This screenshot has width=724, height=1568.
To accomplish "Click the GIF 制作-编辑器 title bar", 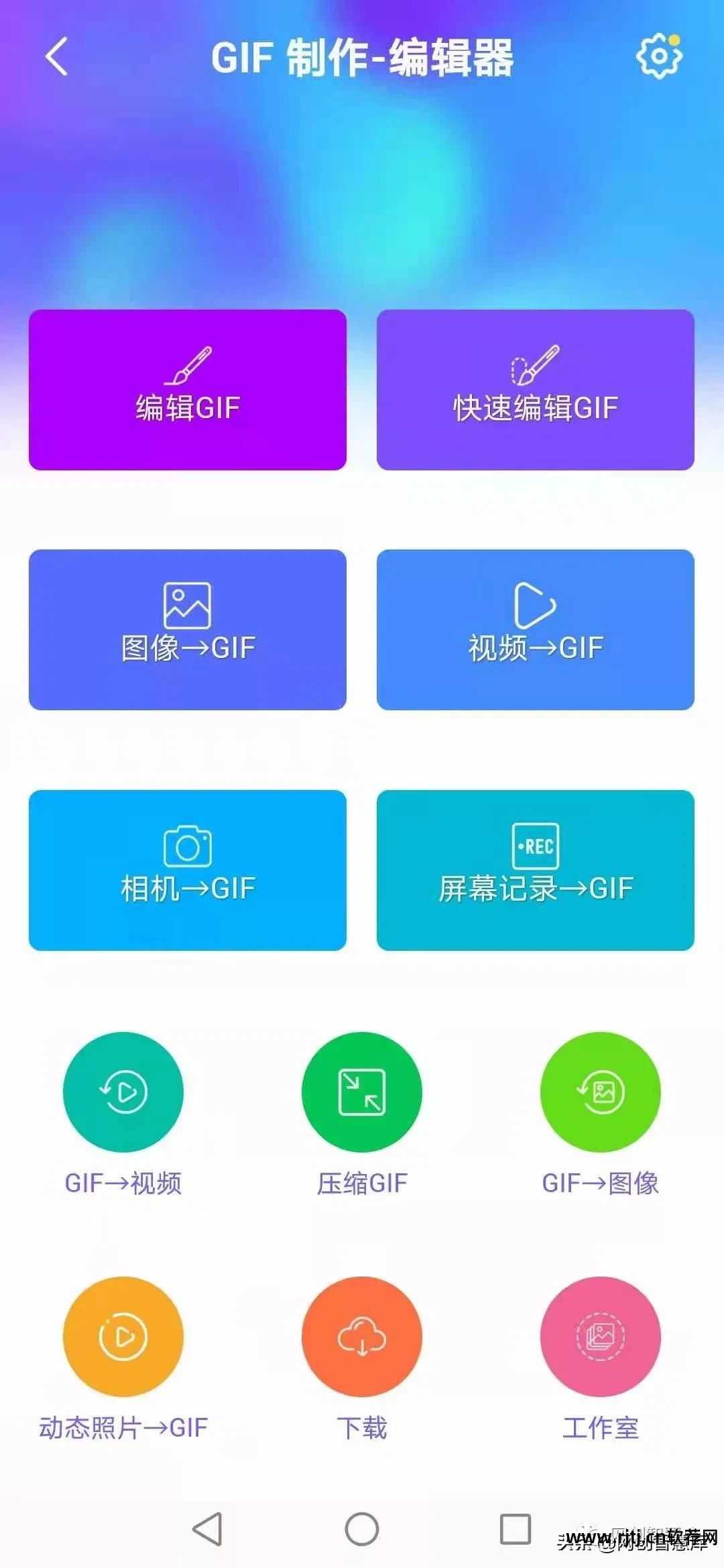I will 362,59.
